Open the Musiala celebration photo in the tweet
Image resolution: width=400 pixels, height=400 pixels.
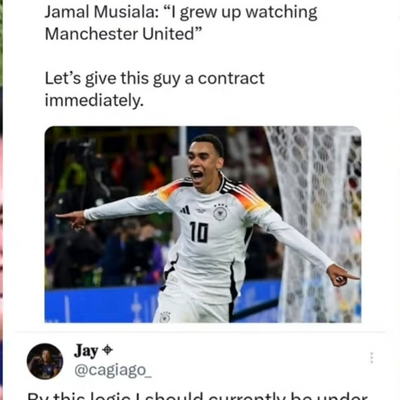tap(203, 224)
